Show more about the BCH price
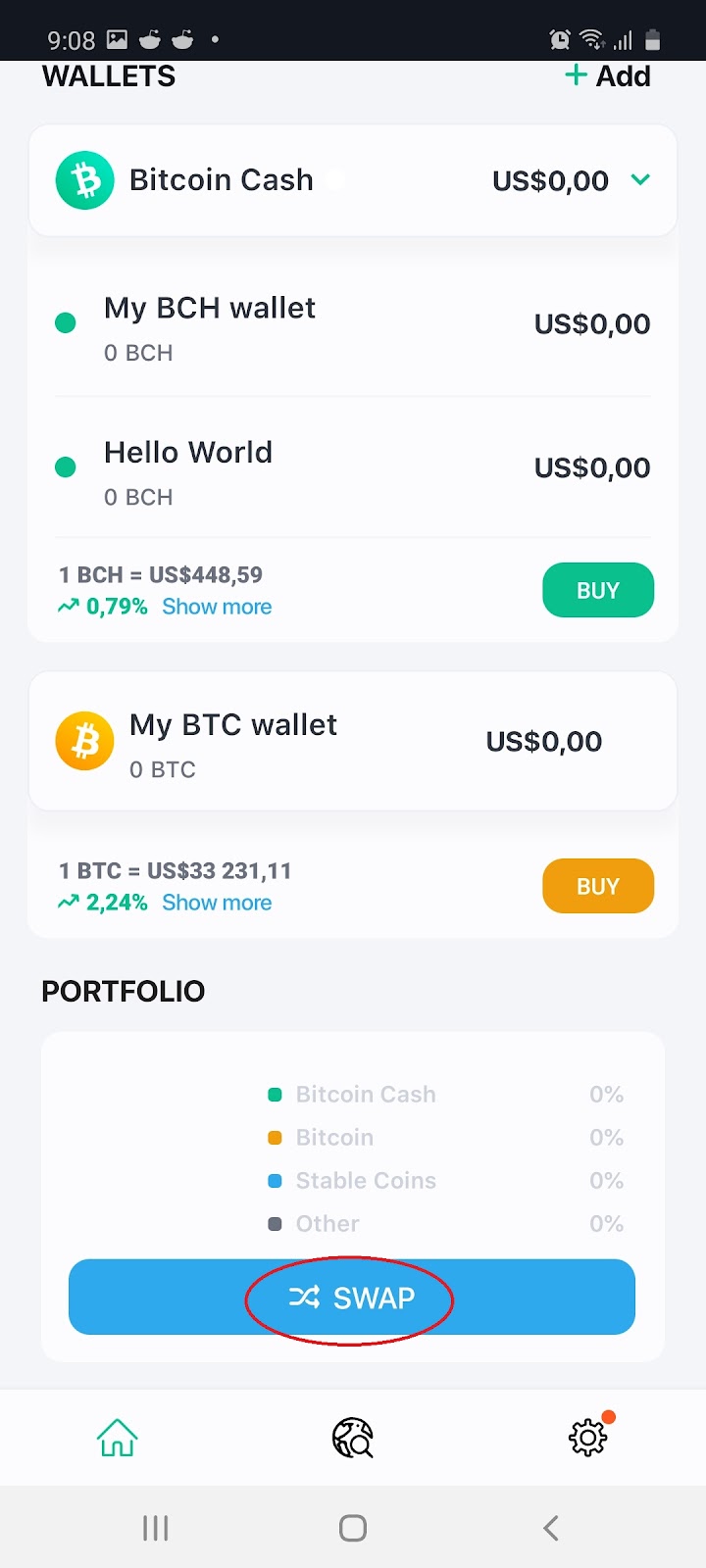The width and height of the screenshot is (706, 1568). coord(217,607)
